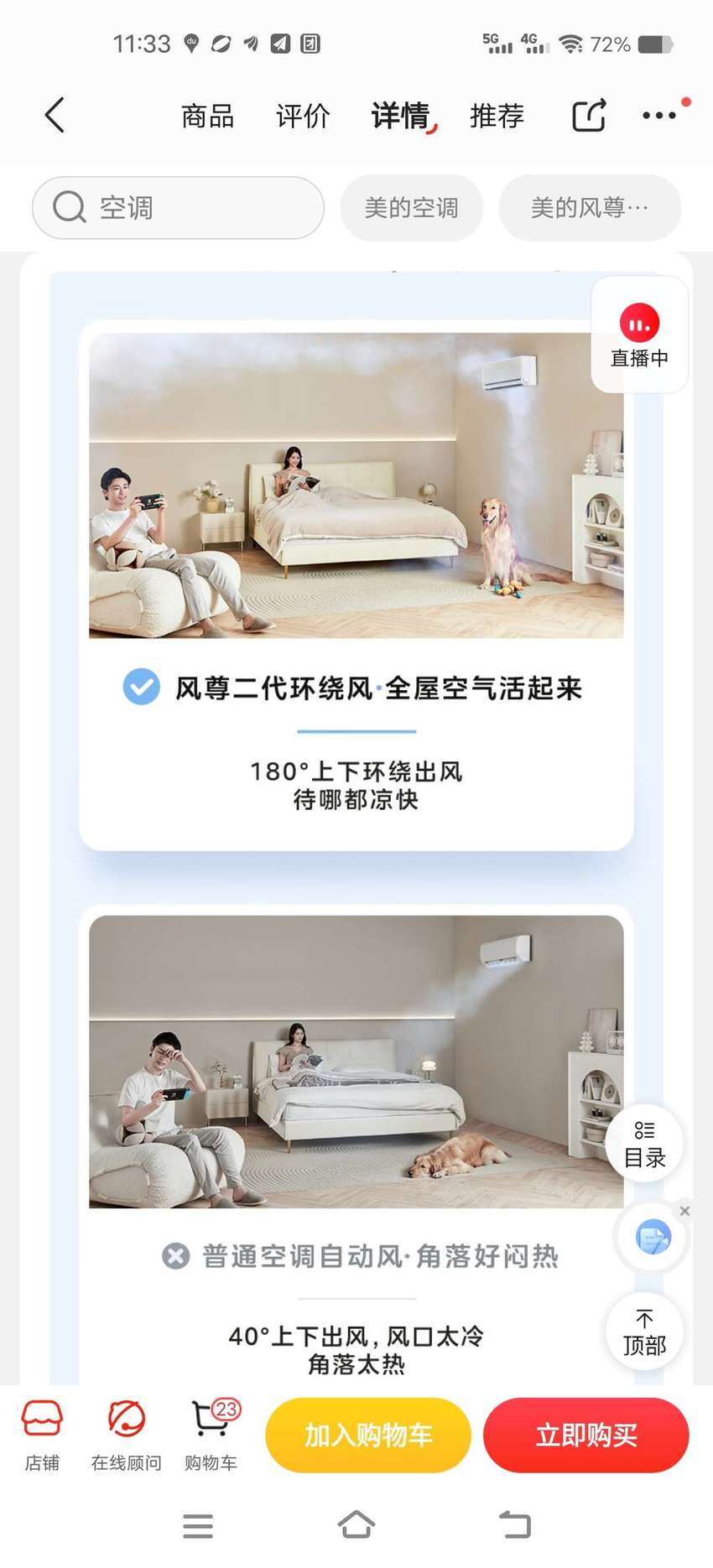Go back using the top-left arrow
Viewport: 713px width, 1568px height.
55,116
